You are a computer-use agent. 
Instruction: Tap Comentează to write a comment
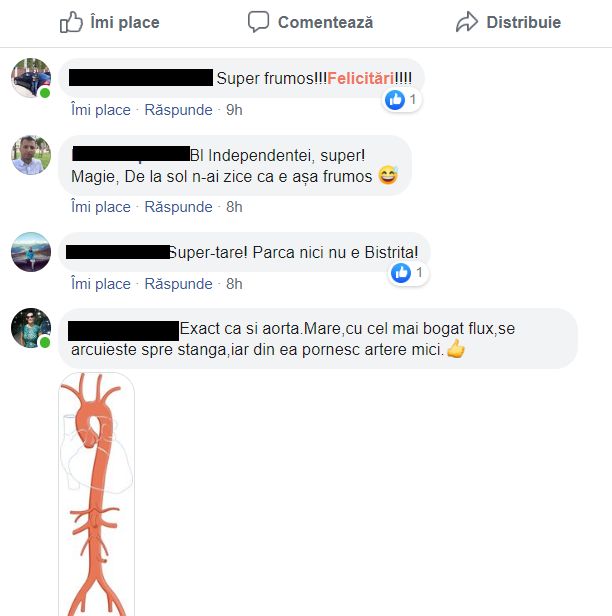coord(310,22)
